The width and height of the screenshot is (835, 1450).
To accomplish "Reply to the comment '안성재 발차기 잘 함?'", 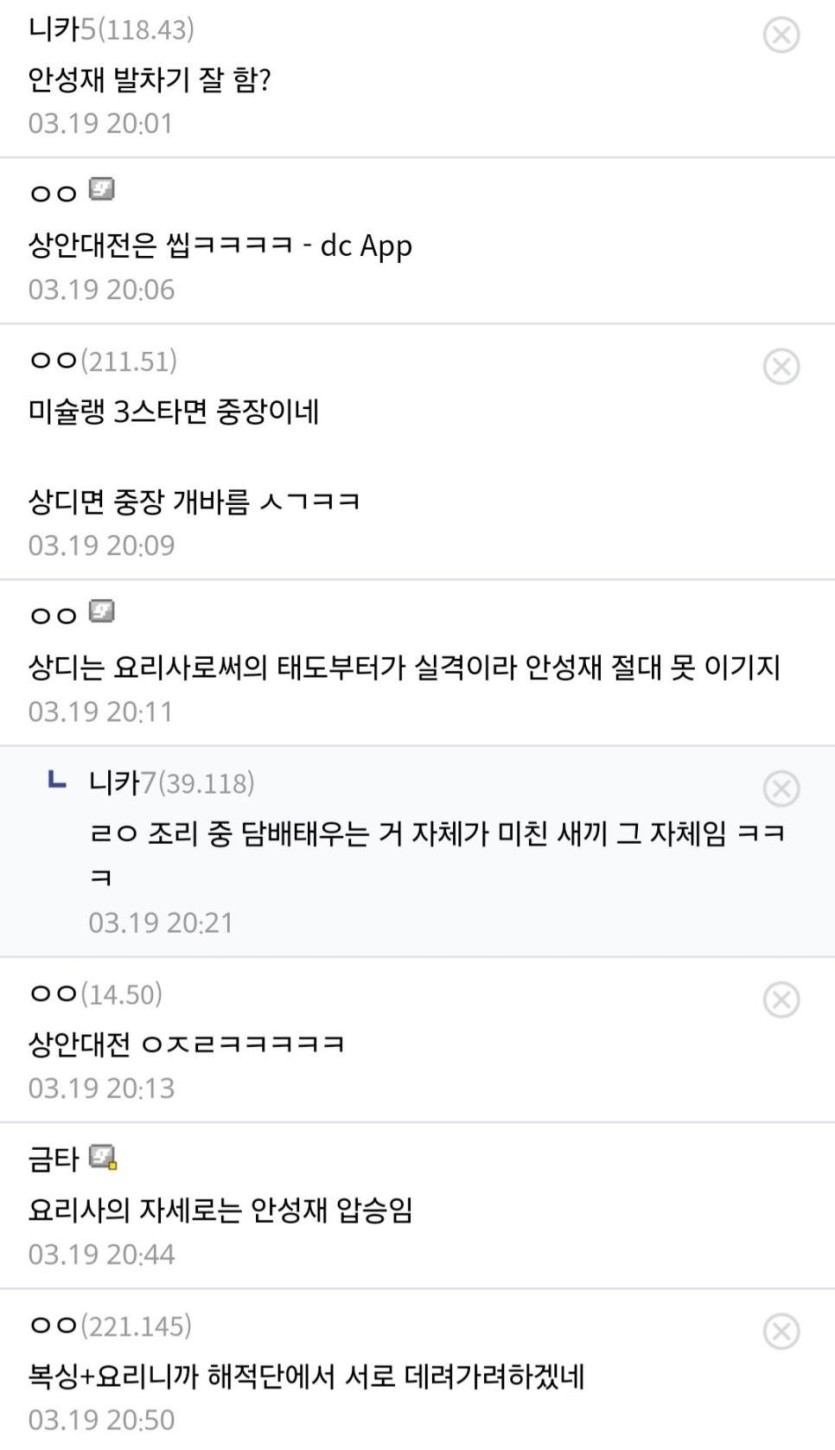I will pyautogui.click(x=151, y=80).
